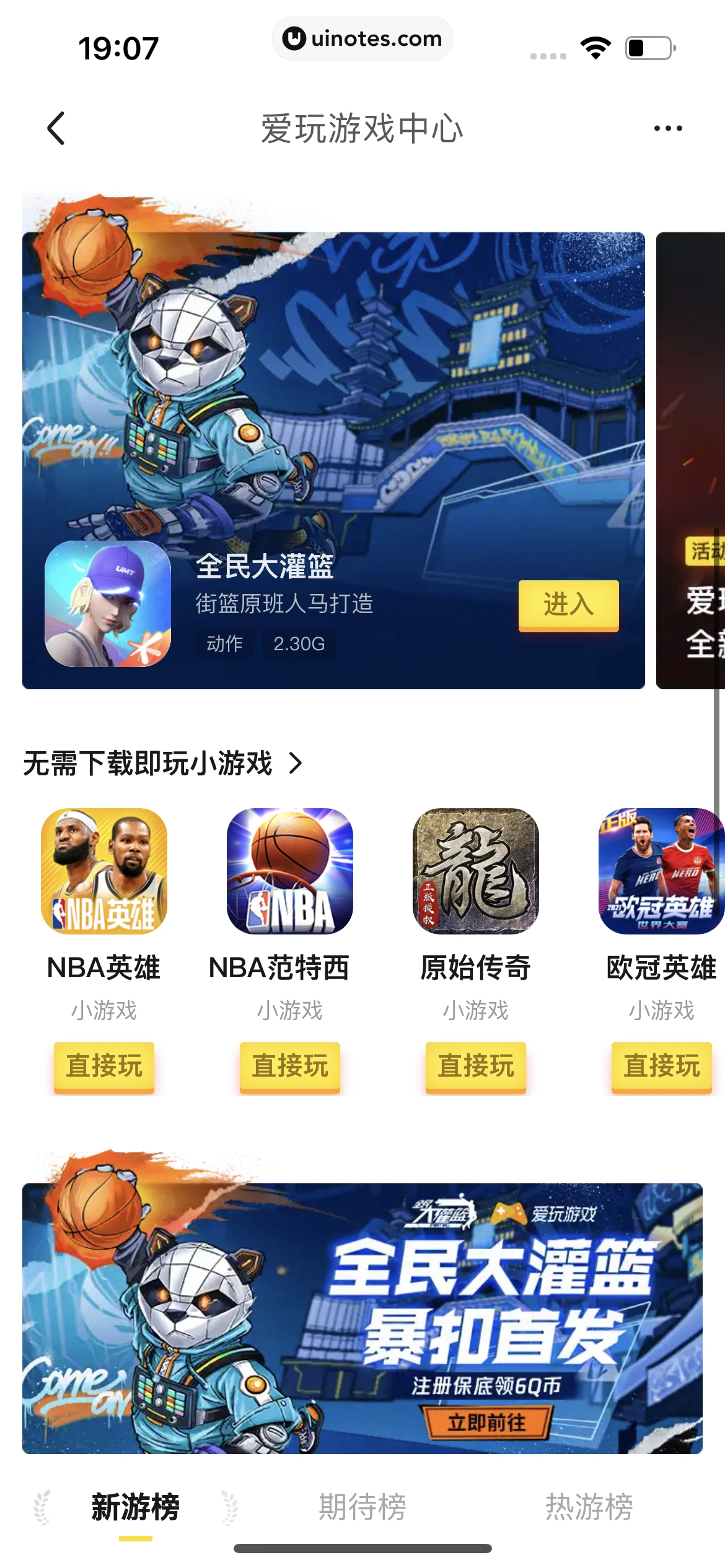Start 原始传奇 with 直接玩
725x1568 pixels.
475,1067
